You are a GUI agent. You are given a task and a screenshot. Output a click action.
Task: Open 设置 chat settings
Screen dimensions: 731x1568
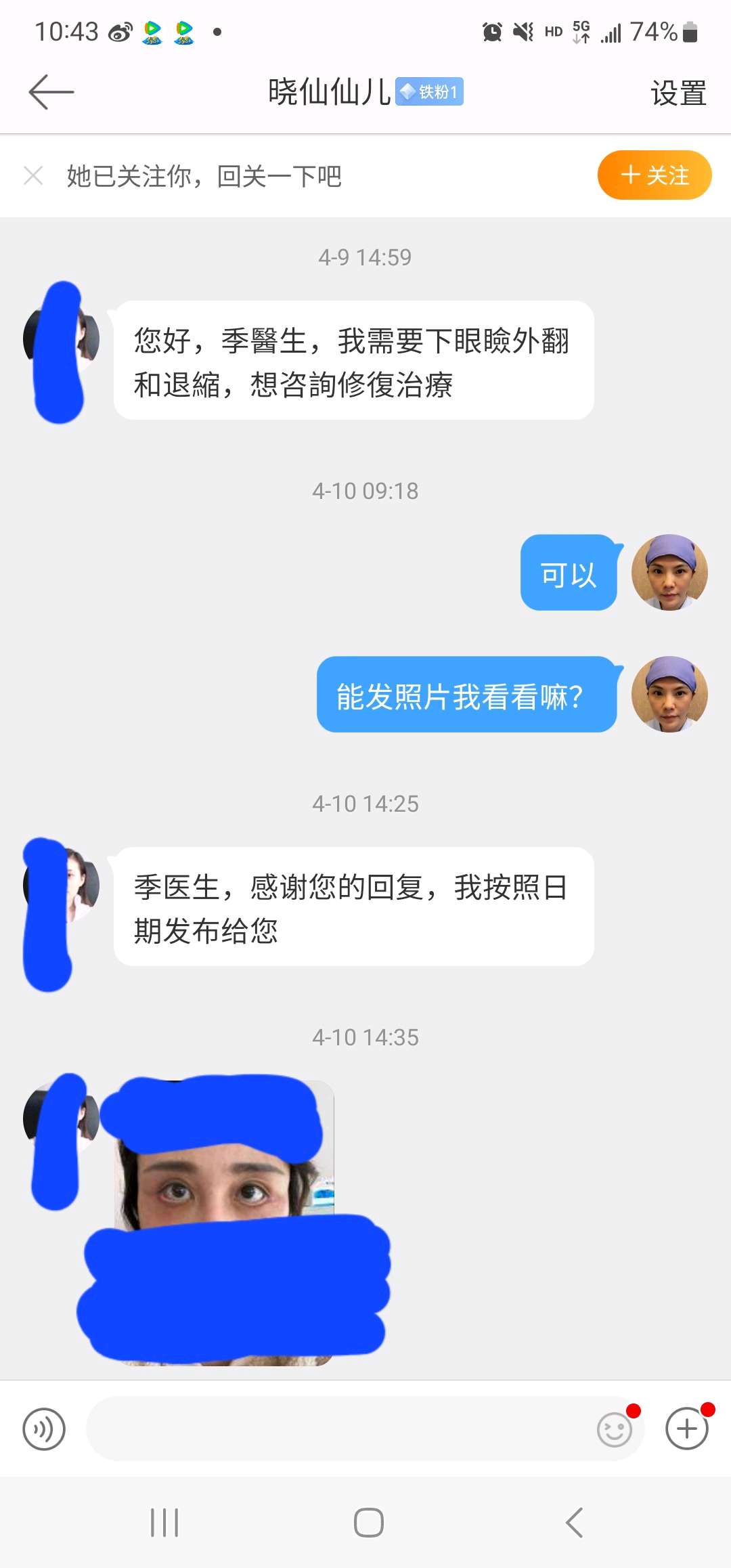tap(678, 93)
